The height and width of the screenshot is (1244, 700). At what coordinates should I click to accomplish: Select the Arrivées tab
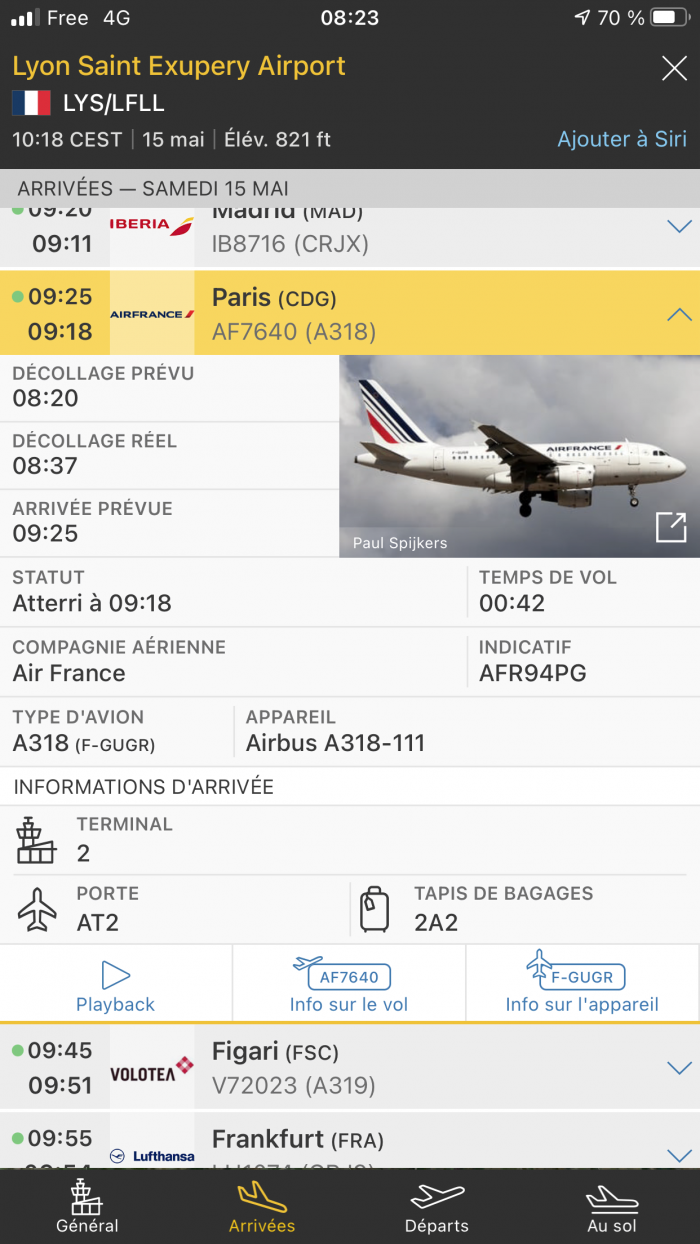point(262,1206)
